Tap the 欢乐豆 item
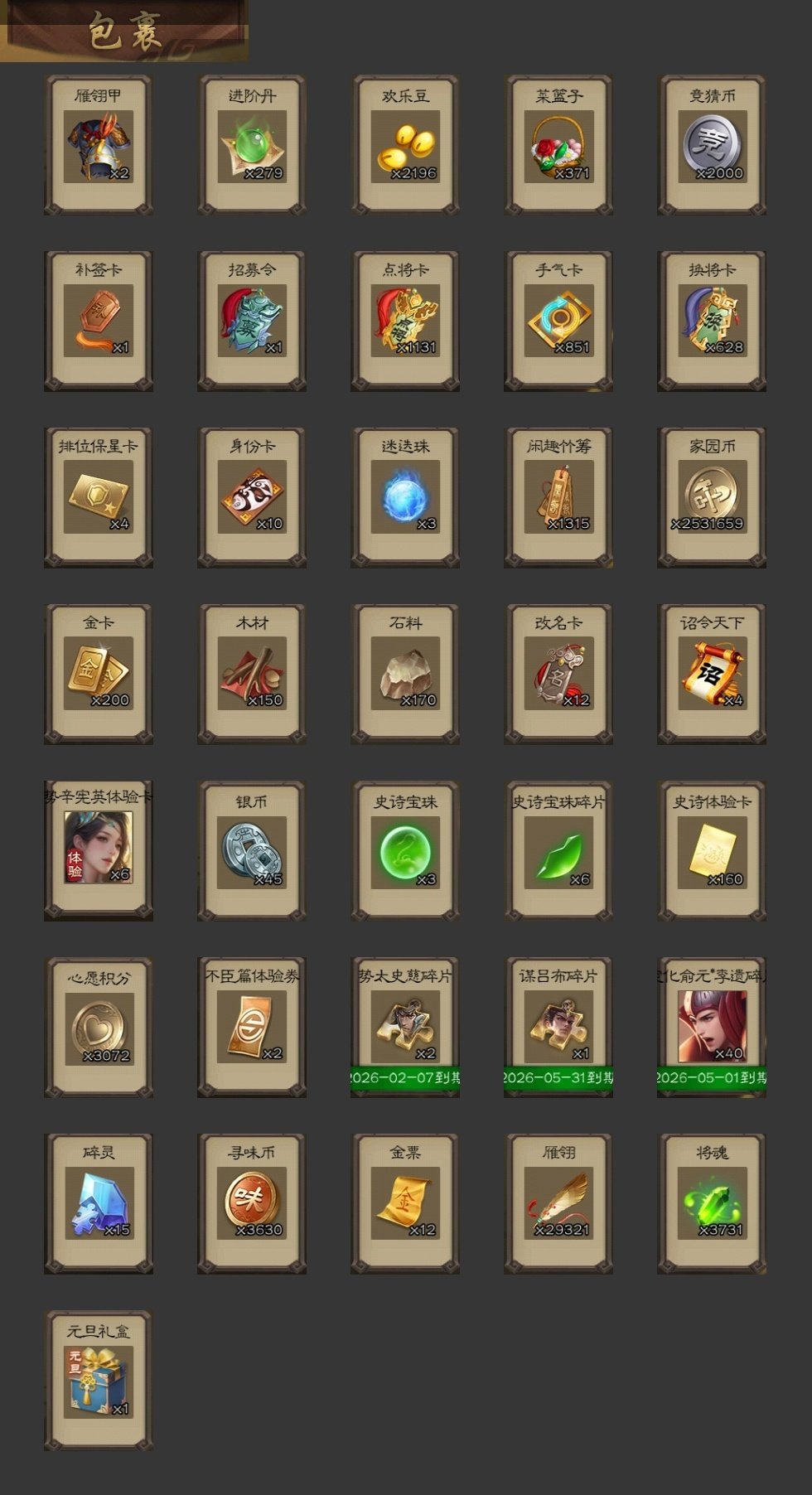Screen dimensions: 812x1495 pyautogui.click(x=405, y=148)
